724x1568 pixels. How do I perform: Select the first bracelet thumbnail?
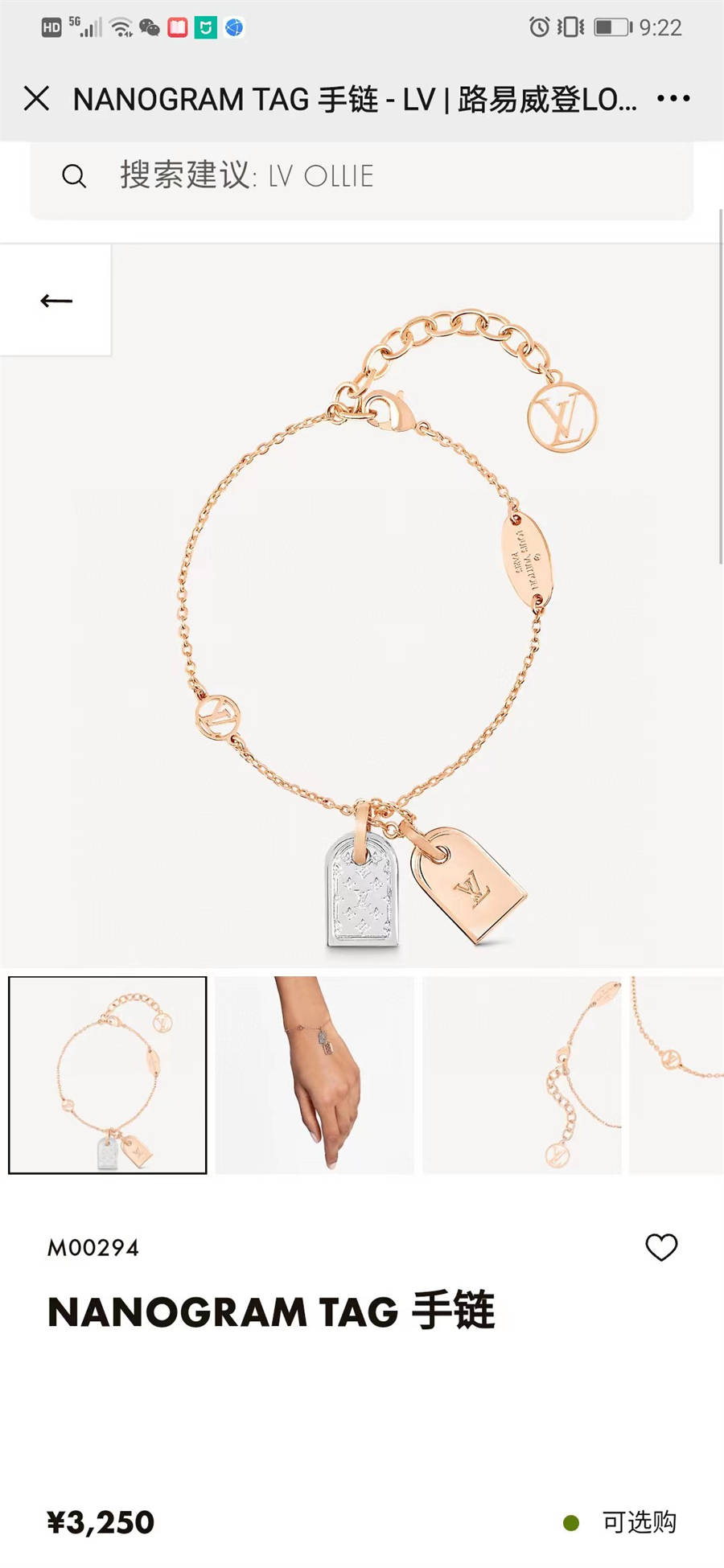point(108,1075)
